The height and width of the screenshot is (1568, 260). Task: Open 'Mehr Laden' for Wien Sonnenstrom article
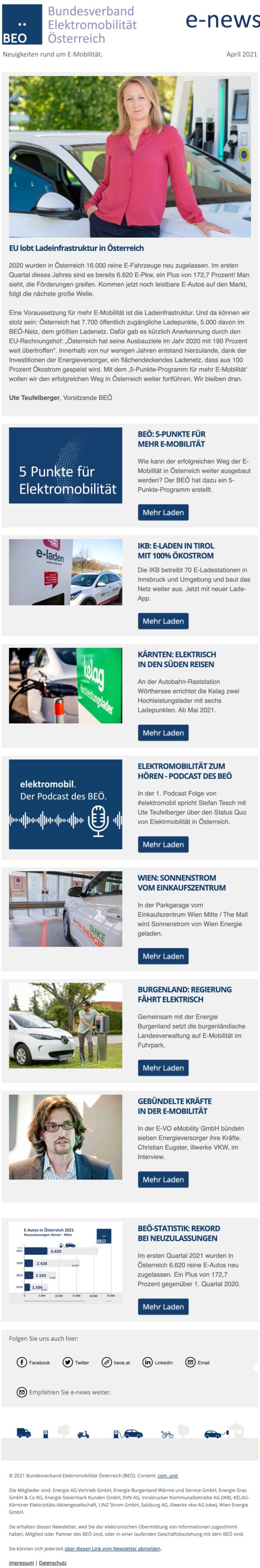(163, 956)
